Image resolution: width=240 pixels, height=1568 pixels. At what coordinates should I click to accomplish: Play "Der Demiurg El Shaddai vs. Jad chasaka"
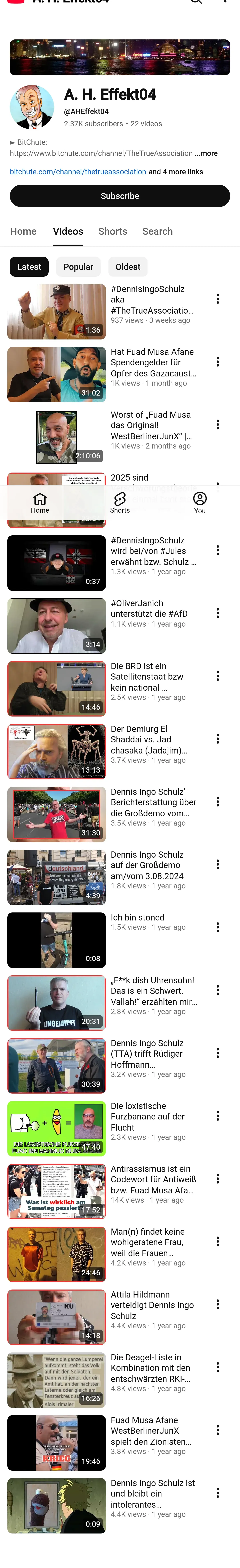point(56,751)
